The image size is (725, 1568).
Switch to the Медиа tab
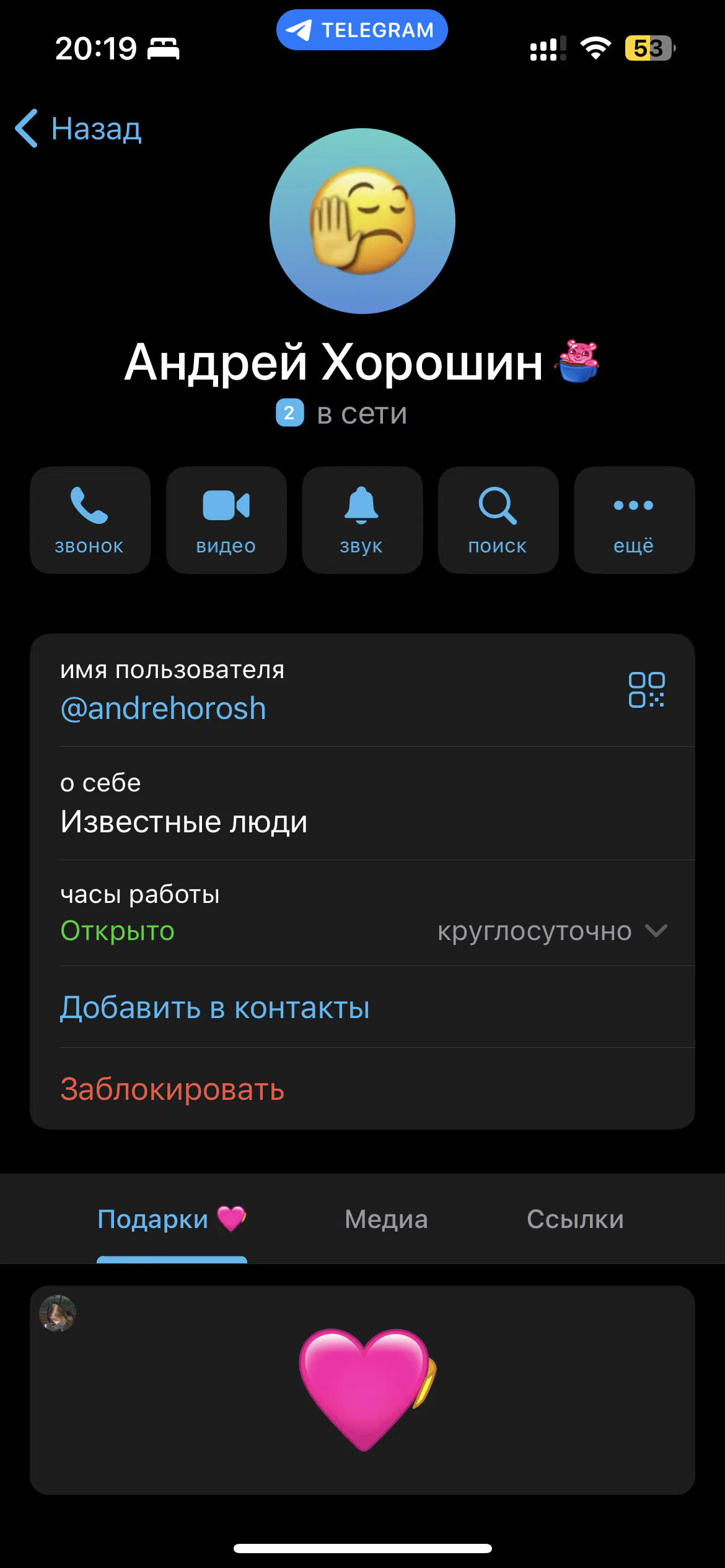pos(386,1219)
